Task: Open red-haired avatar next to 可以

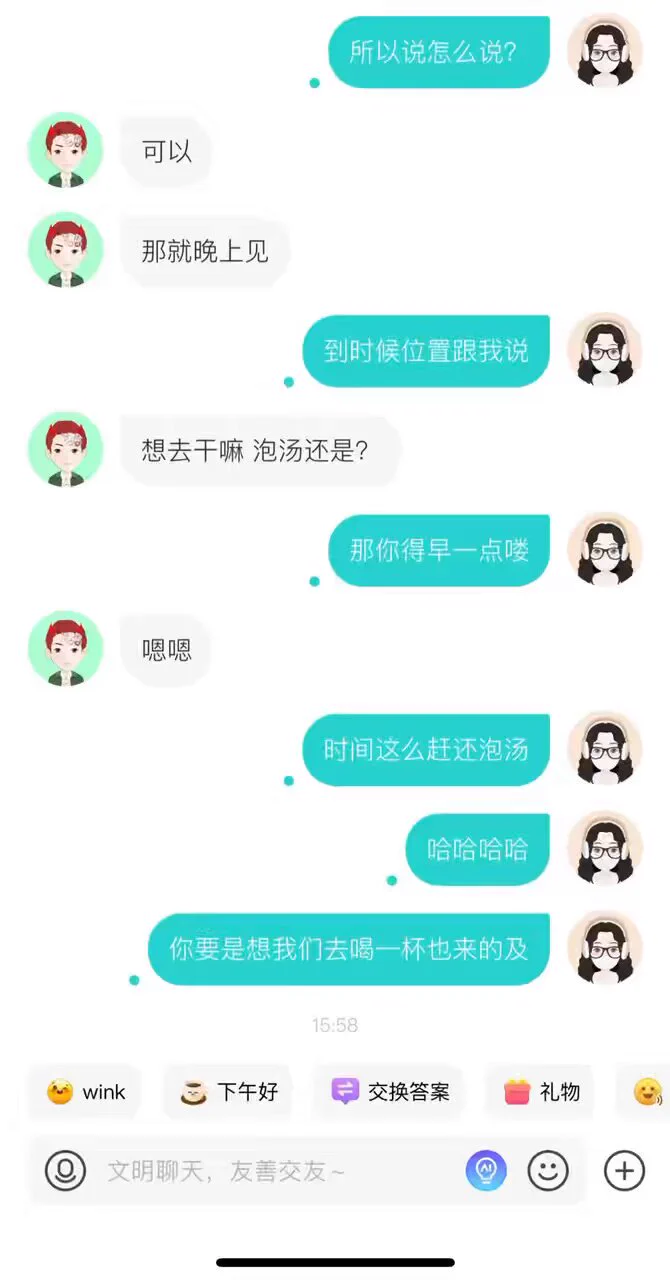Action: pos(65,150)
